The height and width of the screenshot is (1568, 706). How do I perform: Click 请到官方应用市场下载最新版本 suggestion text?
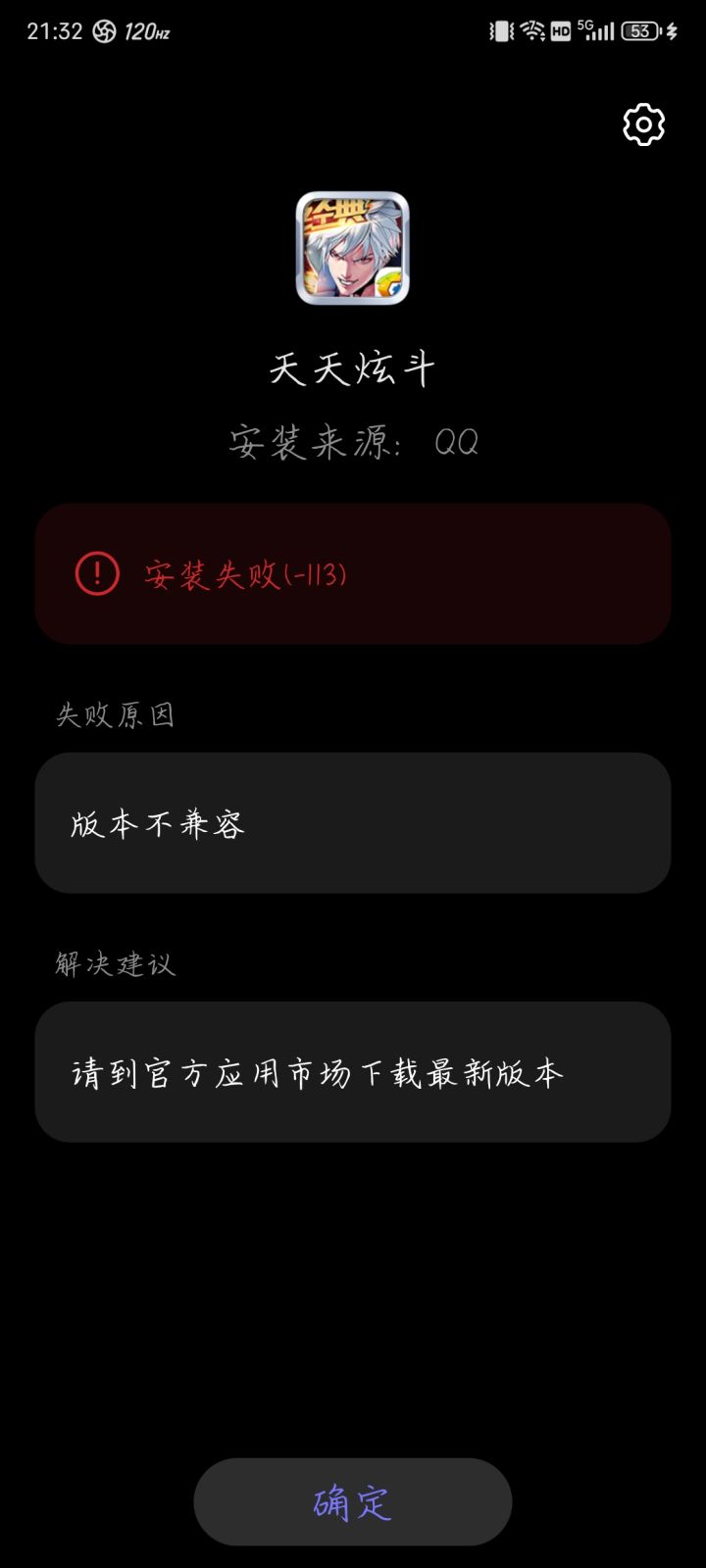point(315,1072)
